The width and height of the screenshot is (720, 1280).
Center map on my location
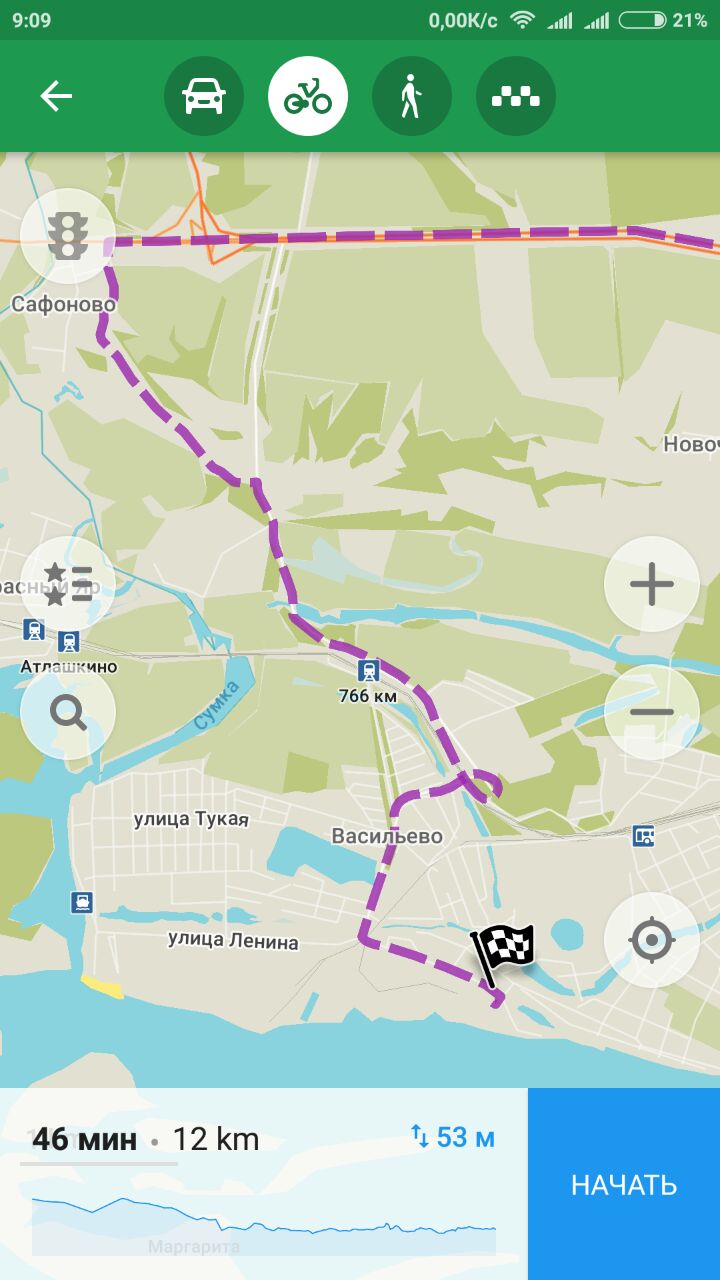[x=652, y=940]
